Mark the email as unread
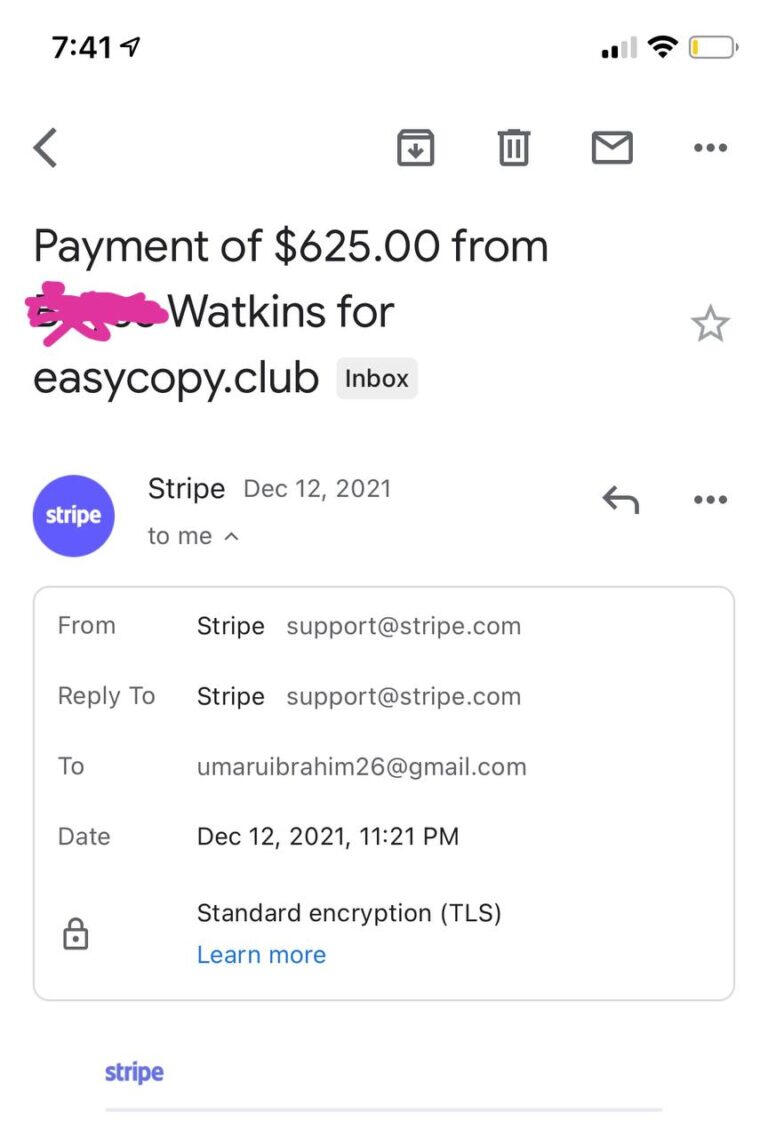The image size is (759, 1138). coord(612,148)
